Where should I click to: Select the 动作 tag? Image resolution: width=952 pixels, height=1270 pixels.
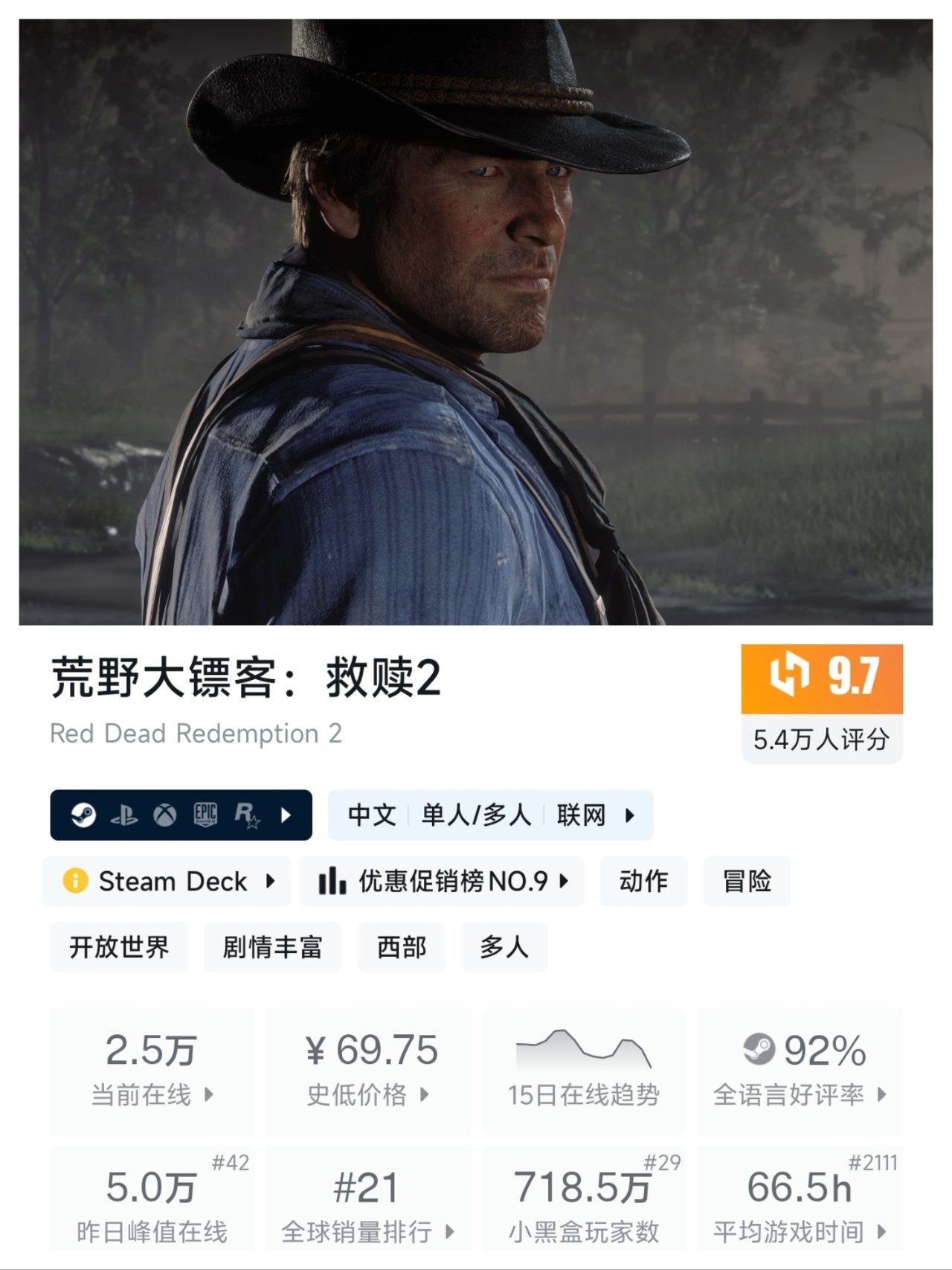point(643,882)
